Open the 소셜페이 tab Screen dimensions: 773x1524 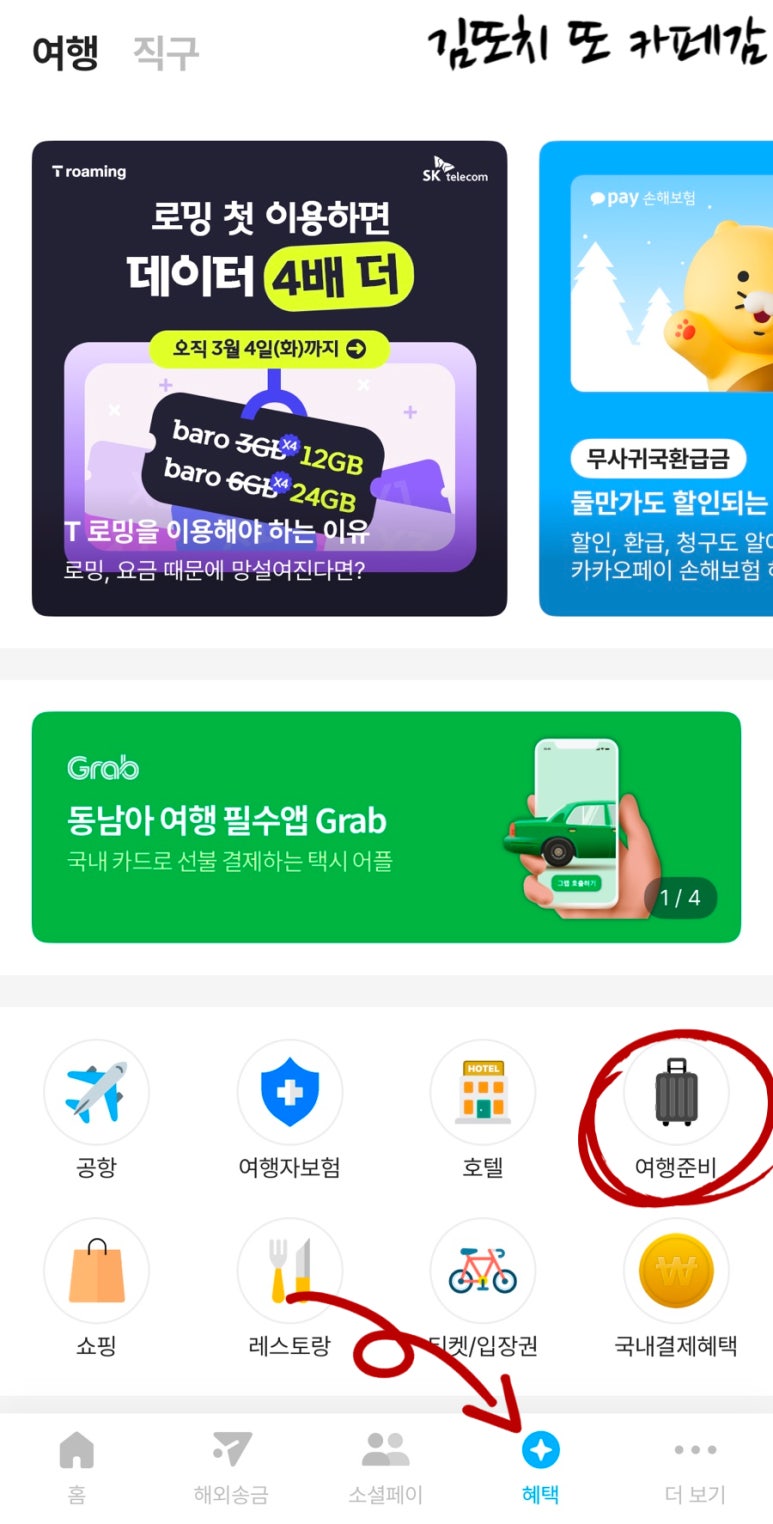pyautogui.click(x=386, y=1466)
